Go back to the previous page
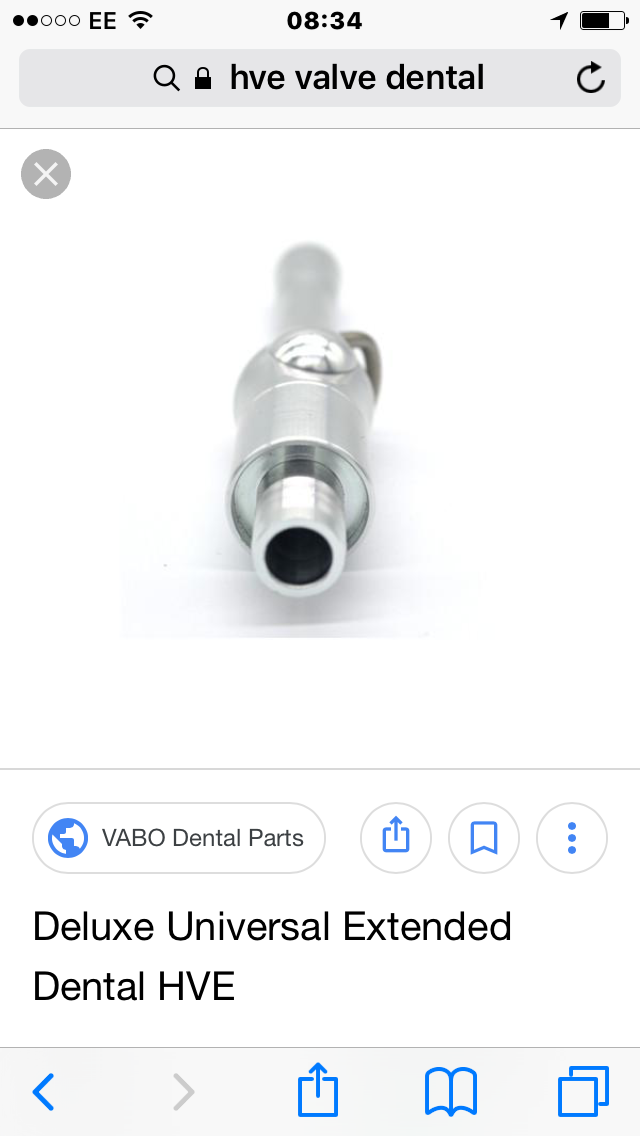Screen dimensions: 640x1136 click(44, 1092)
